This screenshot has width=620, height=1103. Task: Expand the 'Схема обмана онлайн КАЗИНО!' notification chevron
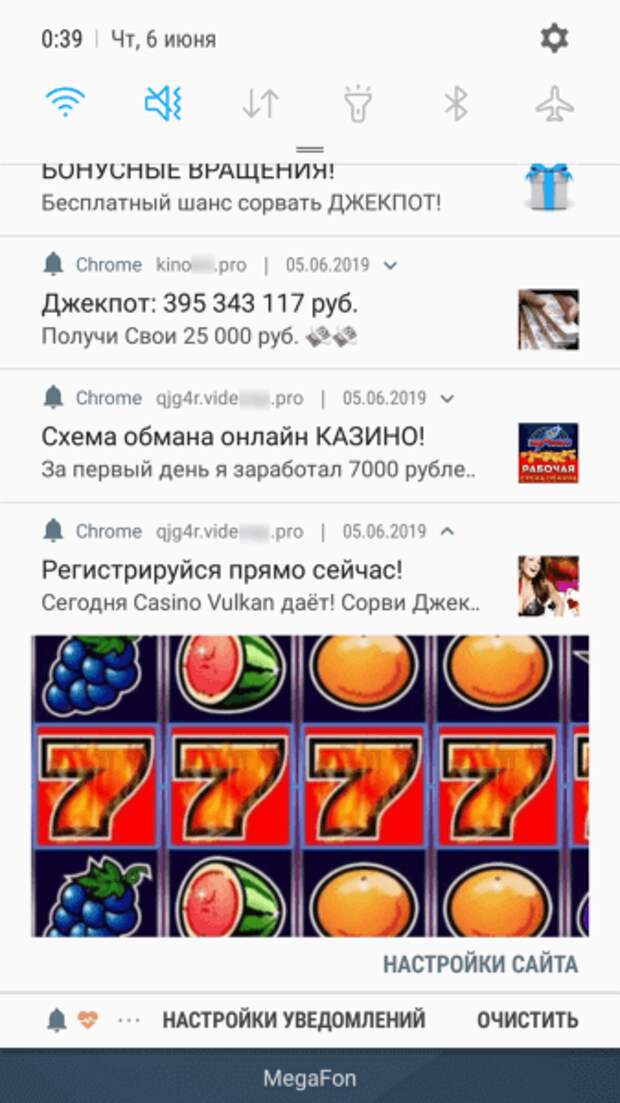pyautogui.click(x=448, y=398)
